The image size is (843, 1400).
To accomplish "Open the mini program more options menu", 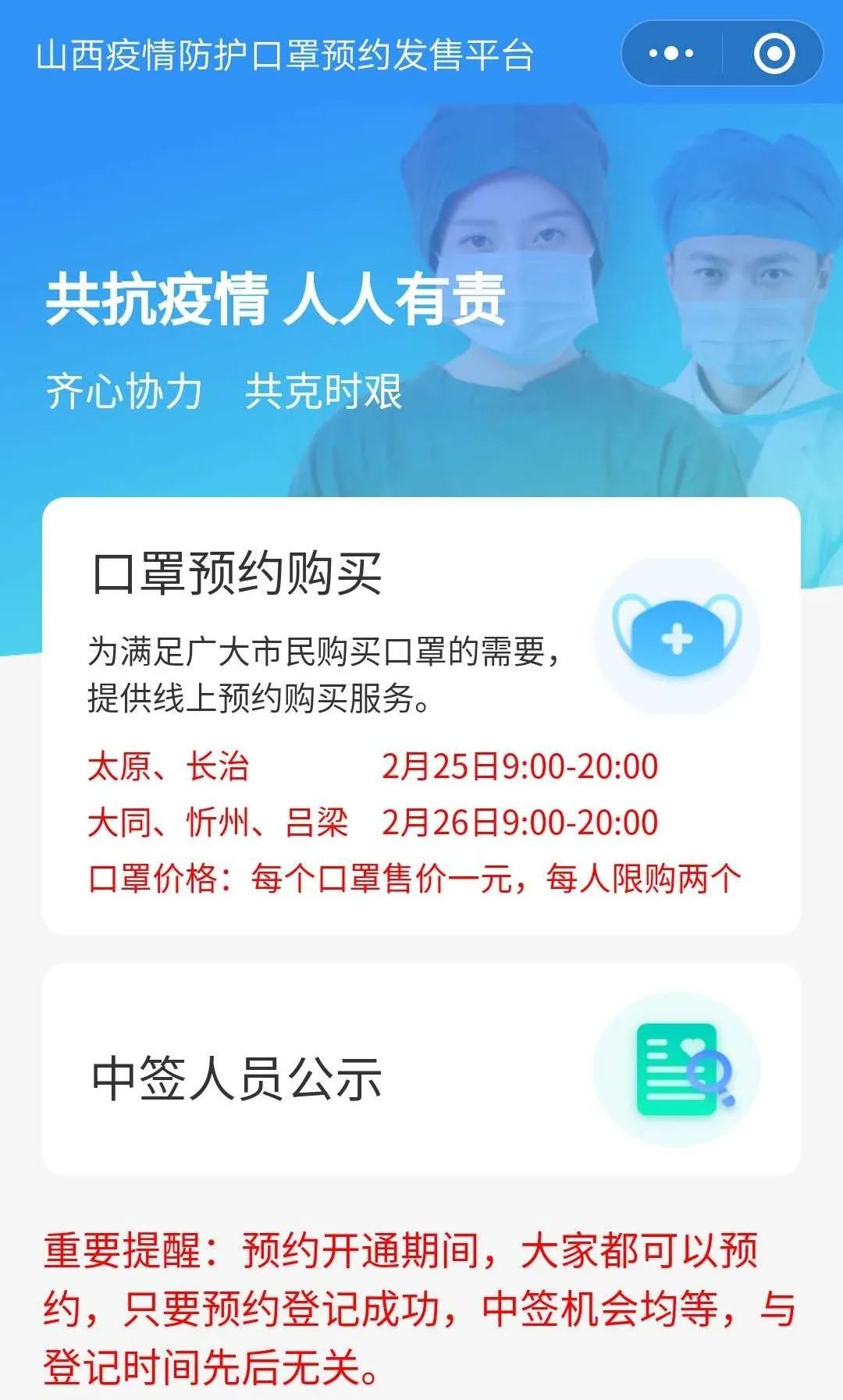I will (671, 54).
